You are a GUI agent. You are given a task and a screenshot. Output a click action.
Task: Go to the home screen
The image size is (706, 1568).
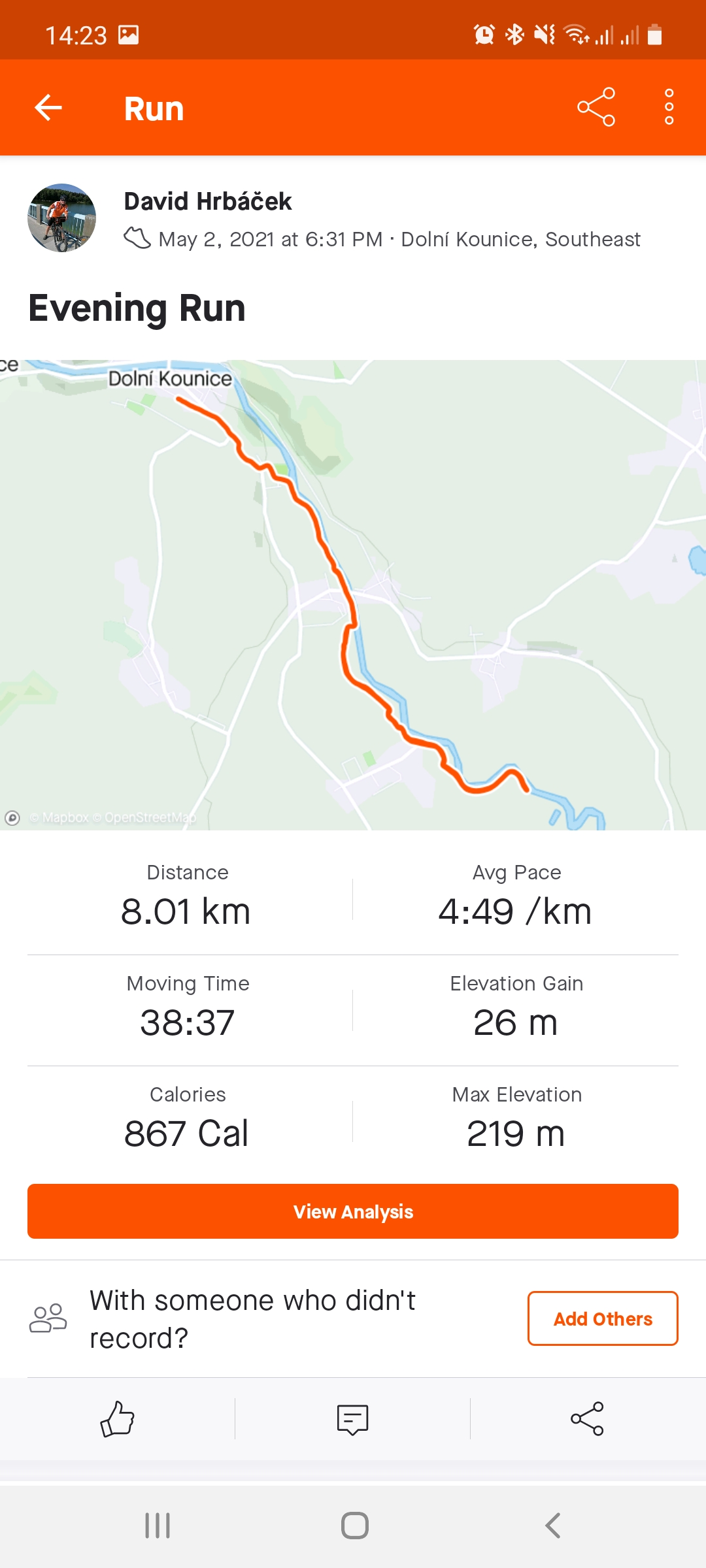tap(354, 1526)
